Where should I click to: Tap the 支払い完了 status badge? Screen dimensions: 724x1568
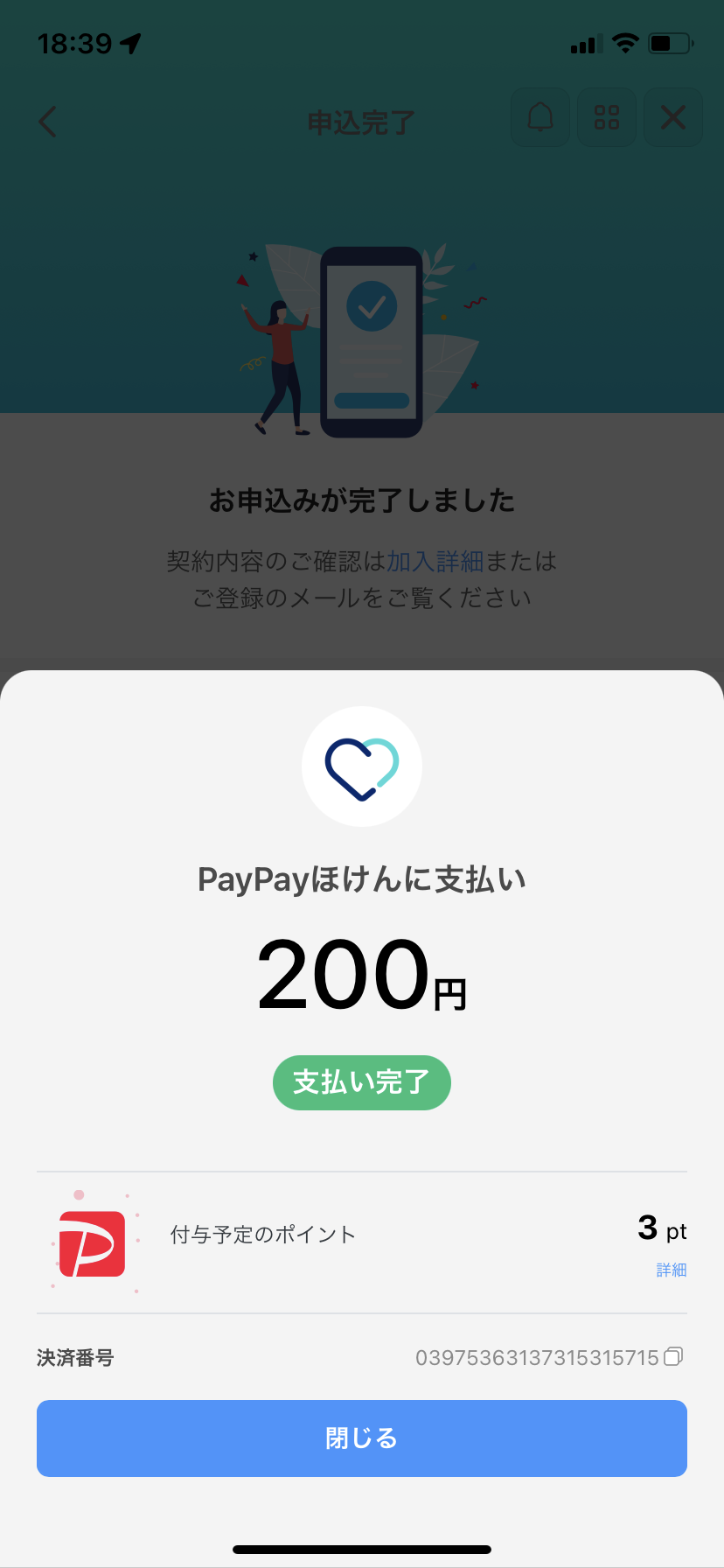pyautogui.click(x=362, y=1082)
